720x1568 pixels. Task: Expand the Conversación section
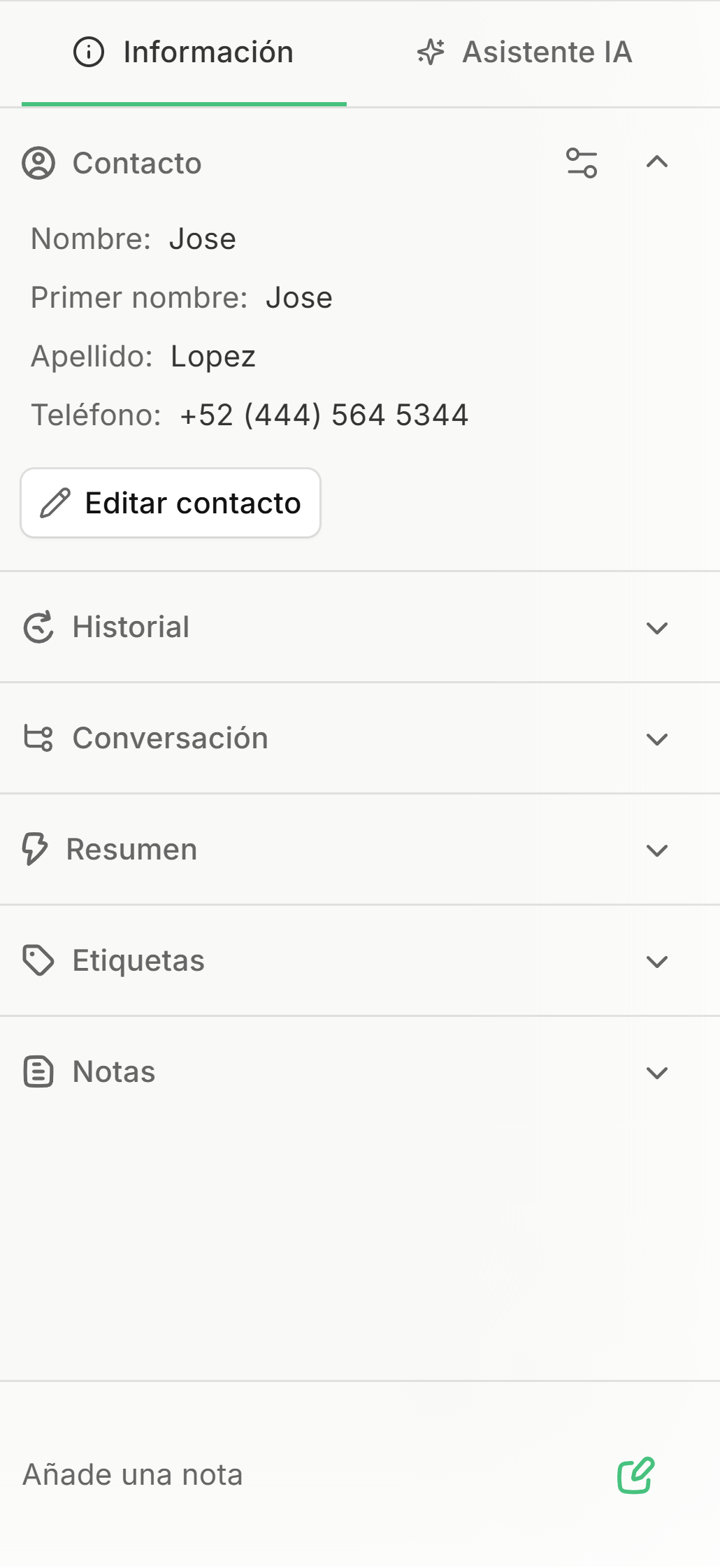(656, 739)
